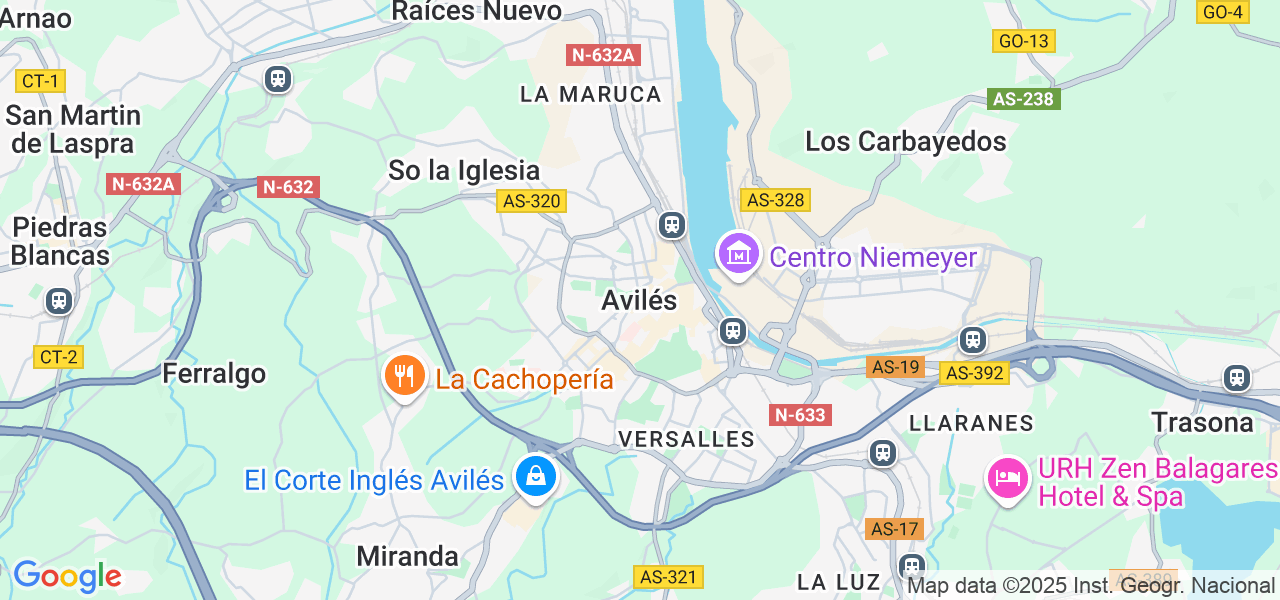View the URH Zen Balagares Hotel & Spa marker
Screen dimensions: 1280x600
click(x=1008, y=479)
